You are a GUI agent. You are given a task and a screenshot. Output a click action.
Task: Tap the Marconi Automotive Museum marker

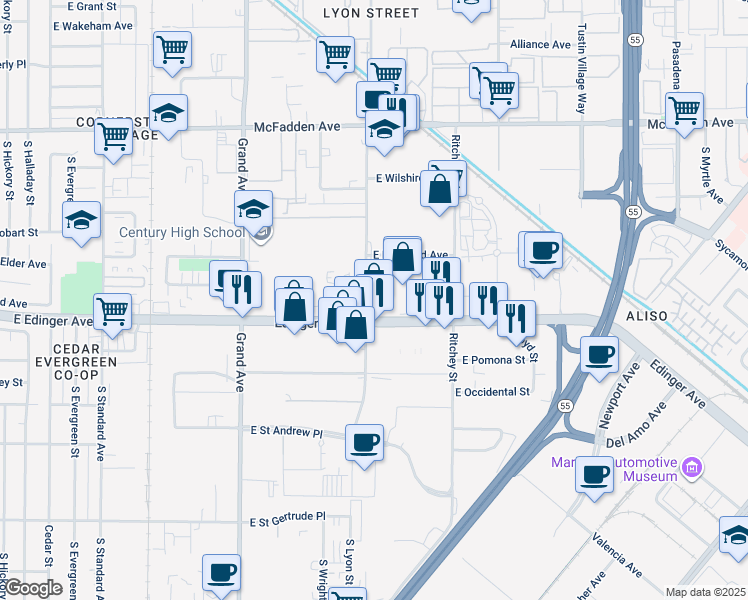pos(690,467)
